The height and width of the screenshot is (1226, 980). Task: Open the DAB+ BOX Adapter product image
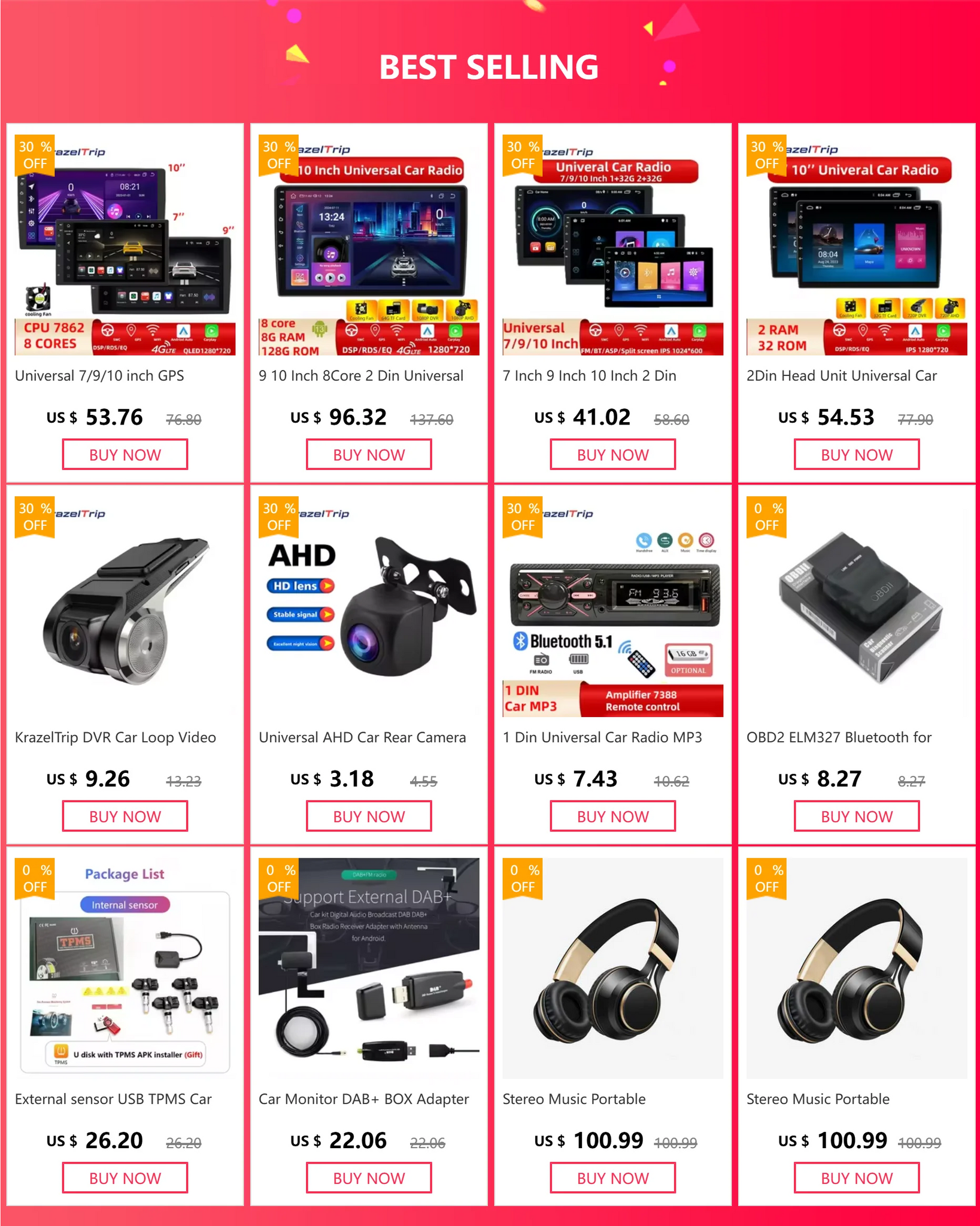[x=369, y=969]
